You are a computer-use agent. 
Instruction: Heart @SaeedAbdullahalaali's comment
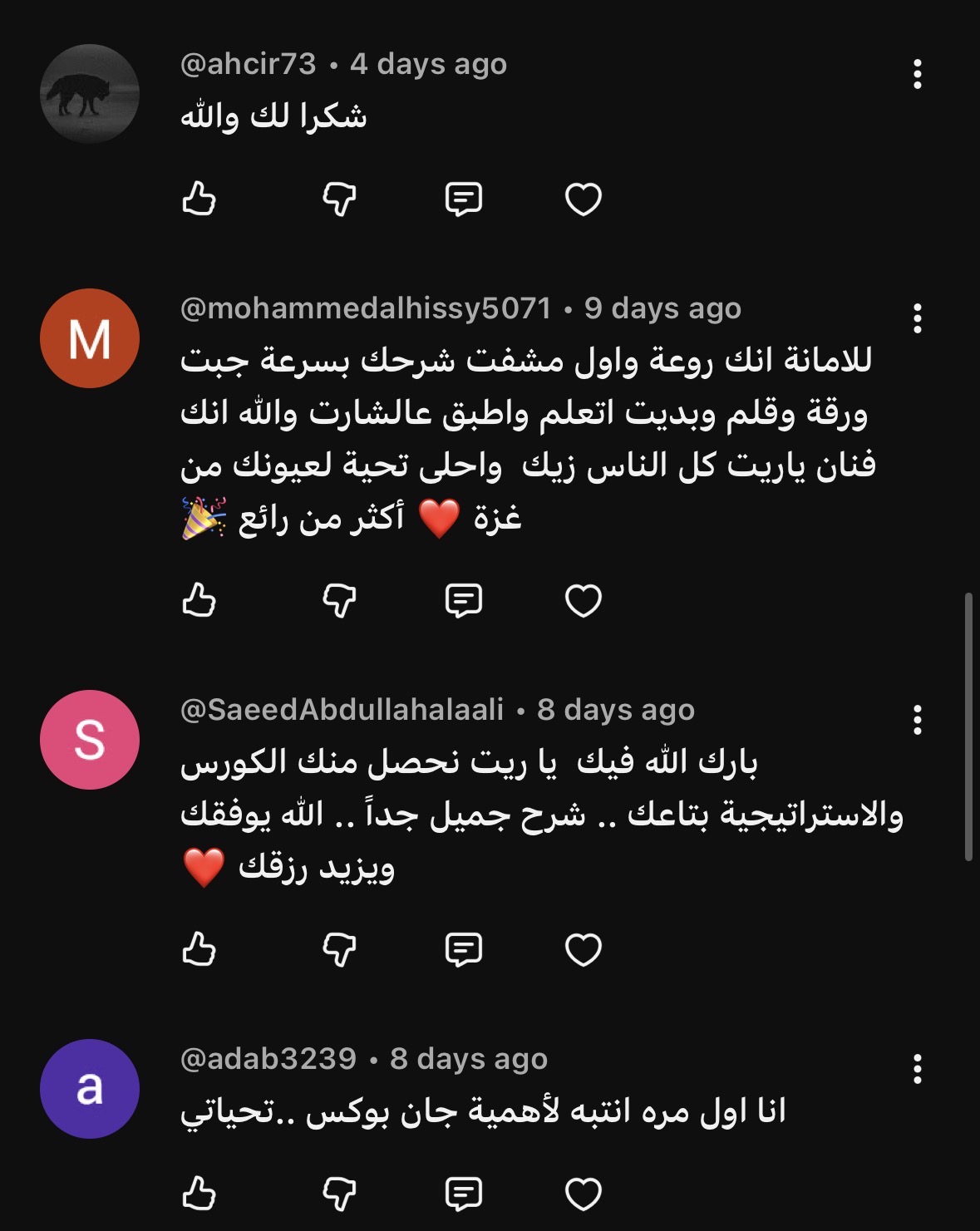(x=583, y=949)
